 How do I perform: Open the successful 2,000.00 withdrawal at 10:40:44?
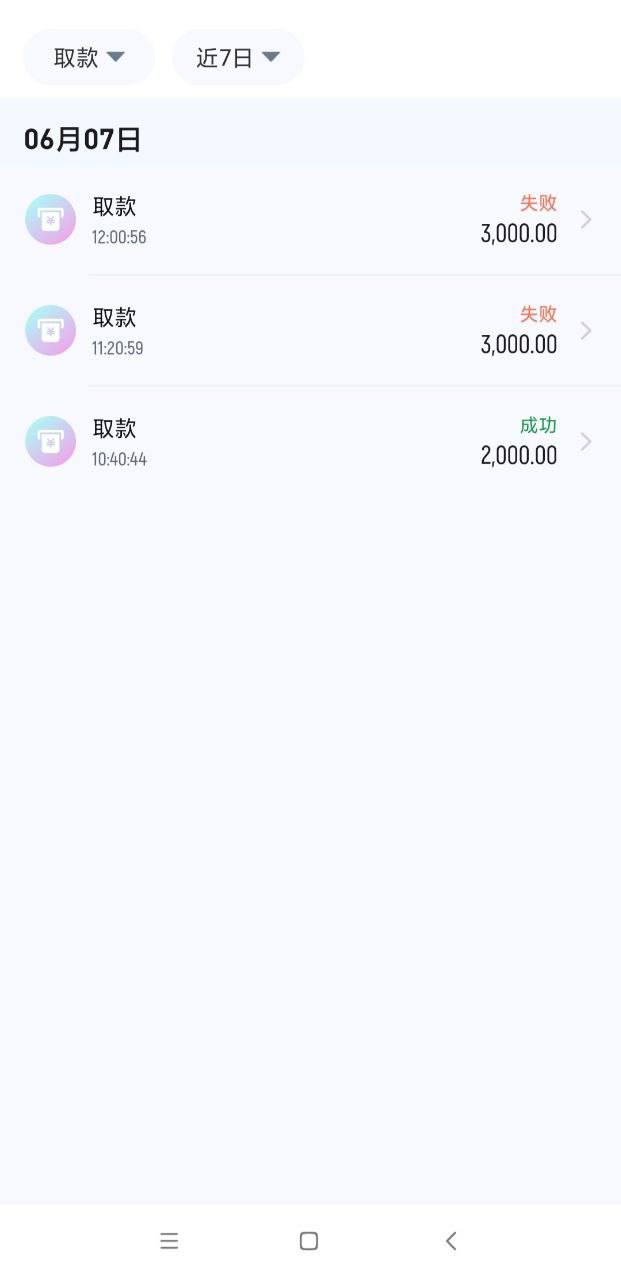coord(310,442)
